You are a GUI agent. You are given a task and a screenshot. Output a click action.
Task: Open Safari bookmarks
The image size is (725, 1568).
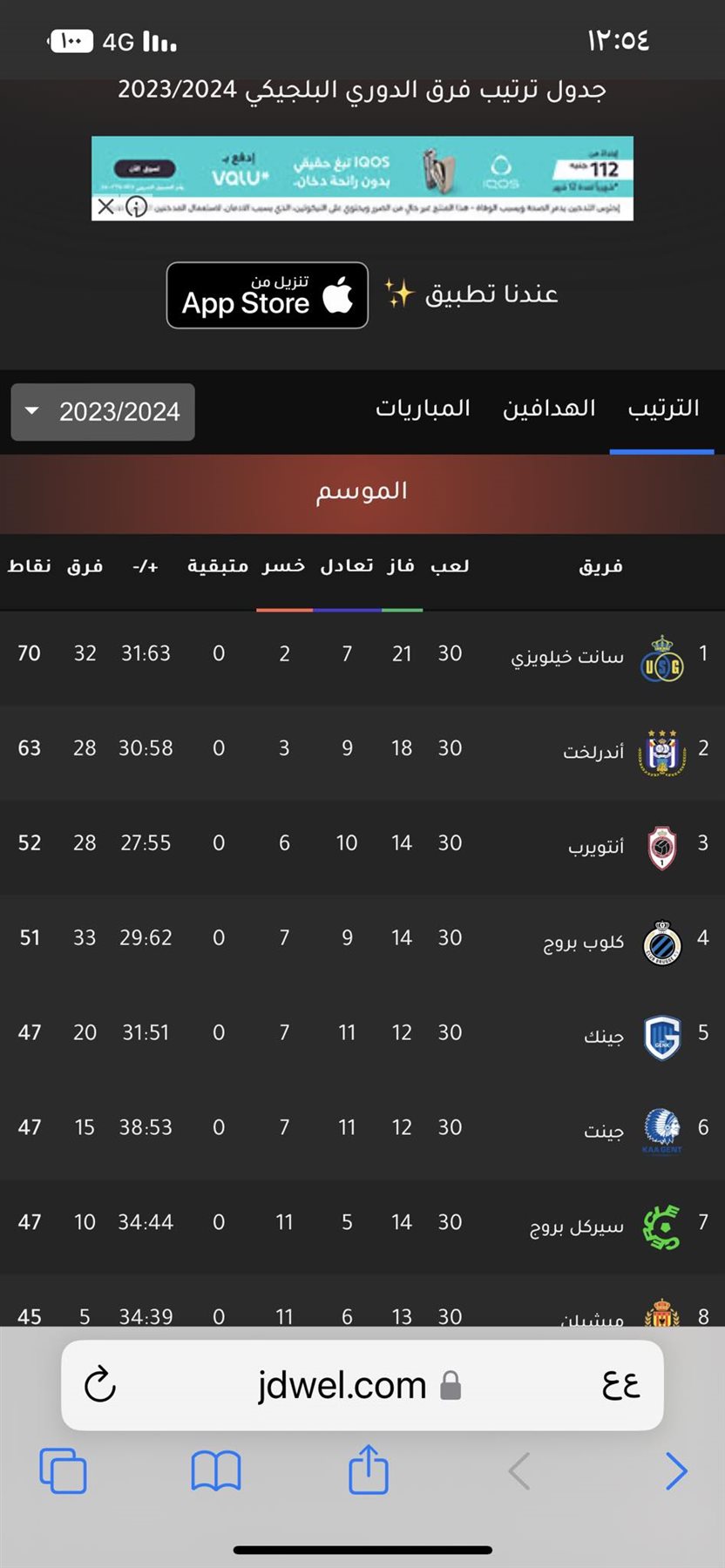(215, 1470)
